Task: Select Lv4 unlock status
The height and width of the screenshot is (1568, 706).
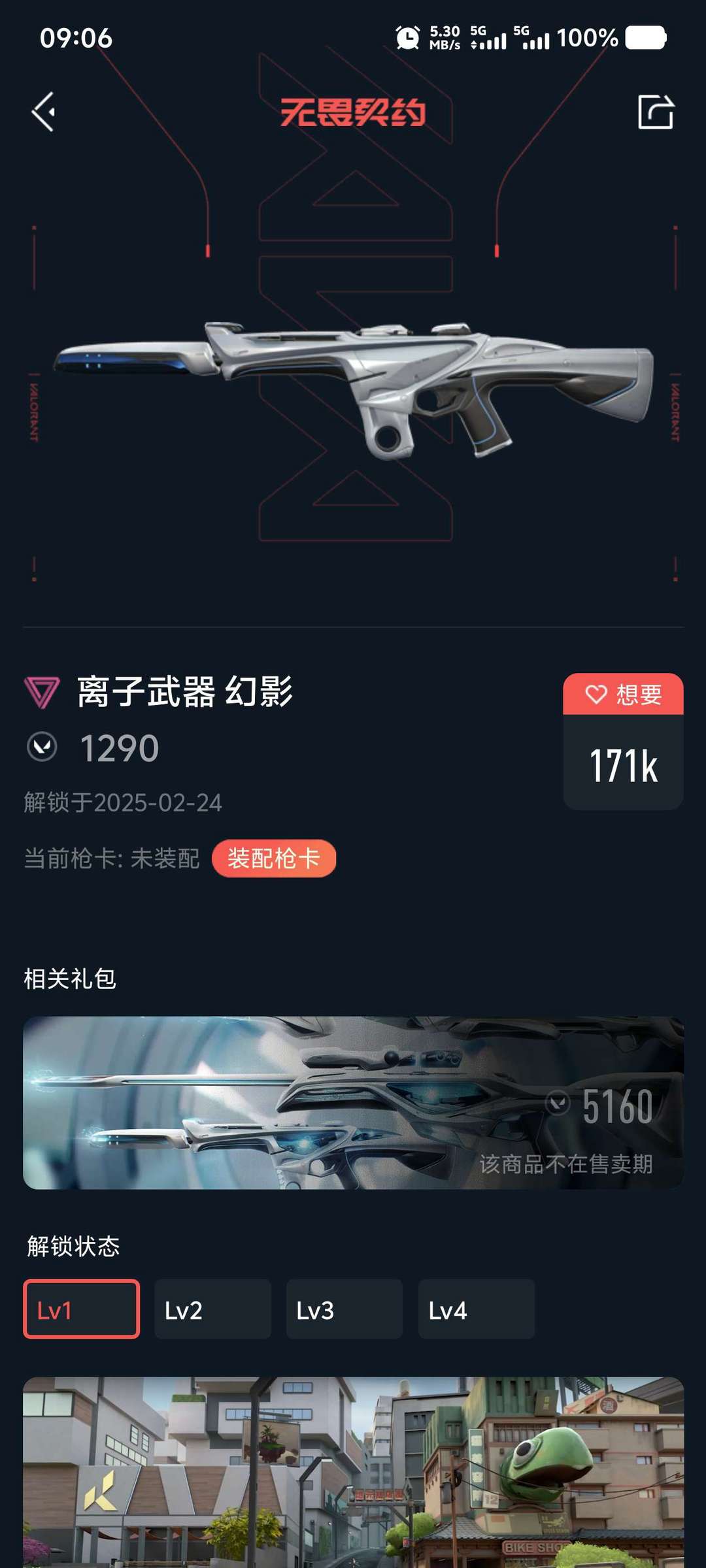Action: click(x=477, y=1309)
